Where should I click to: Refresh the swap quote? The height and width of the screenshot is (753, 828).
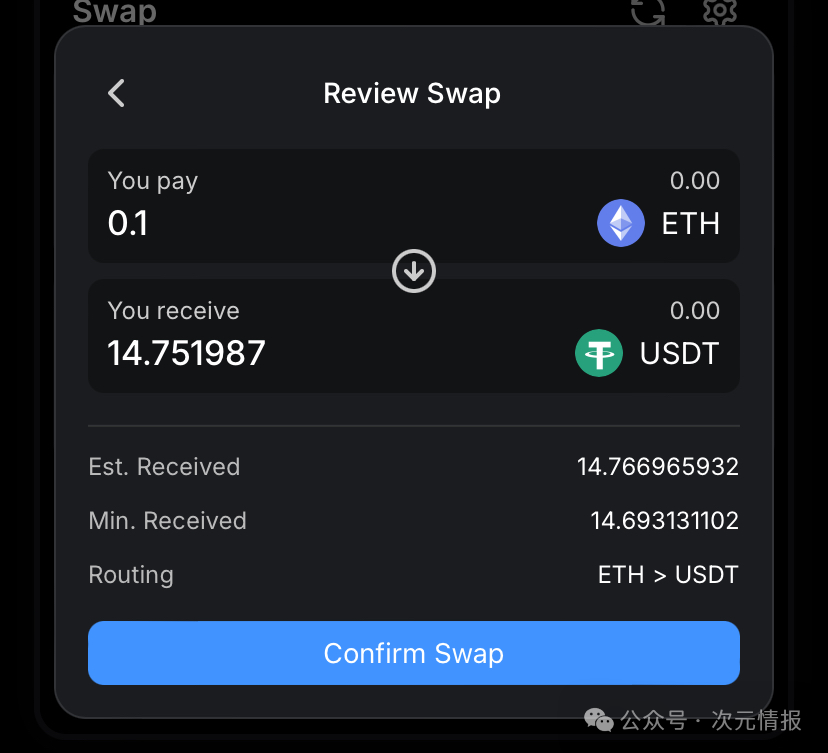tap(648, 12)
